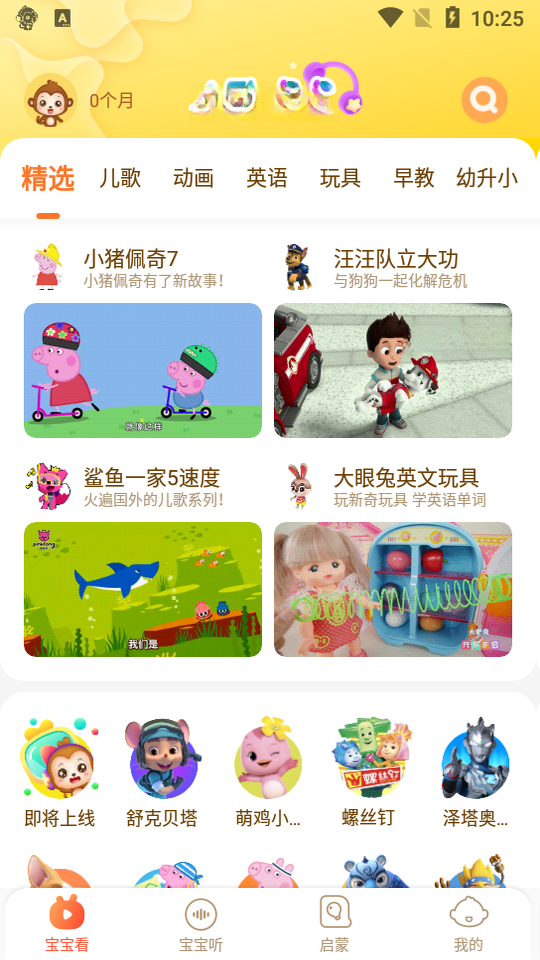Open the 大眼兔英文玩具 video

click(x=392, y=589)
